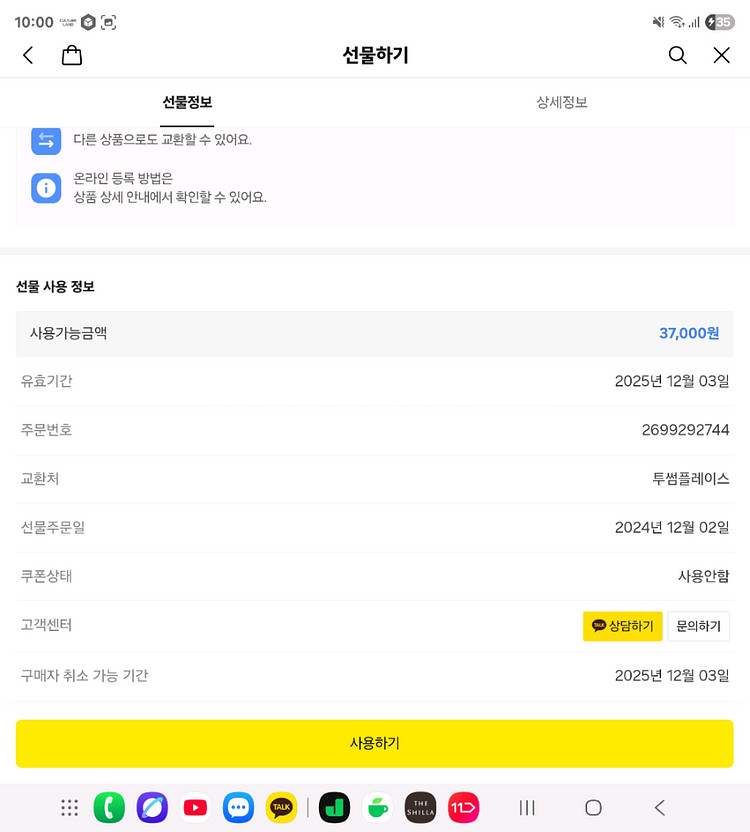
Task: Close the gift page with X
Action: point(722,56)
